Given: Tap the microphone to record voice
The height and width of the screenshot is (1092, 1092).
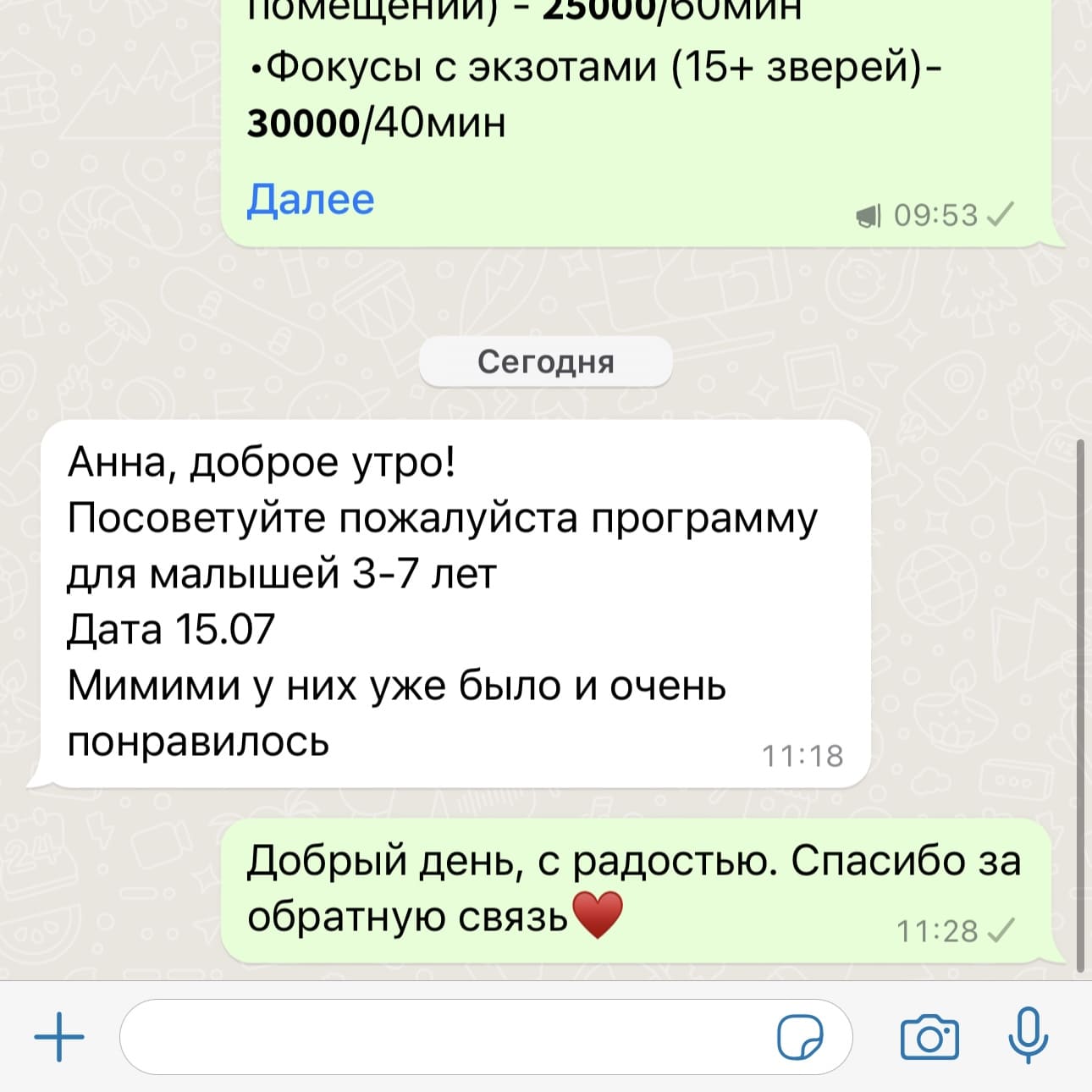Looking at the screenshot, I should click(x=1029, y=1035).
